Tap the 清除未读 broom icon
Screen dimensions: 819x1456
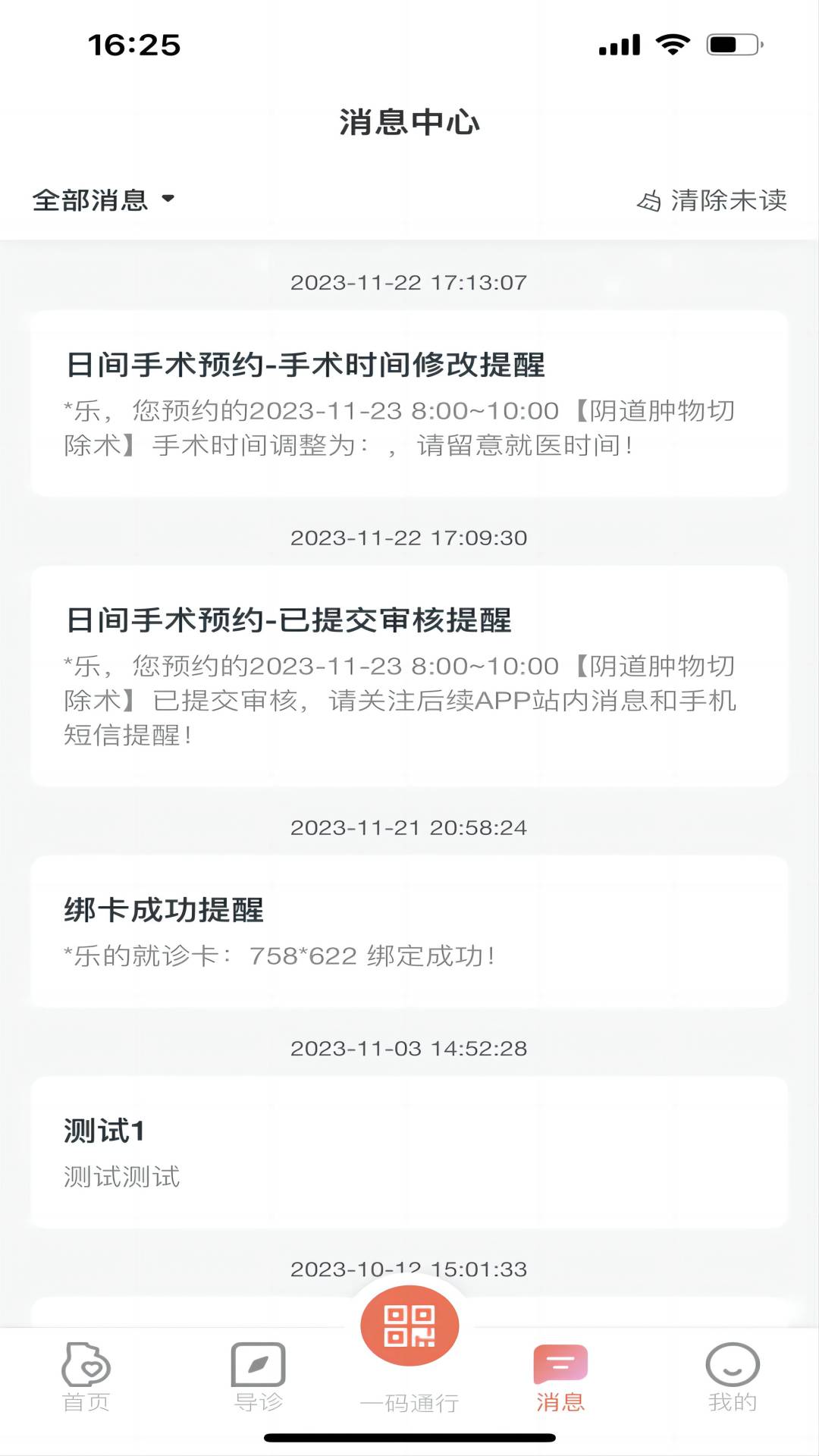click(x=650, y=201)
